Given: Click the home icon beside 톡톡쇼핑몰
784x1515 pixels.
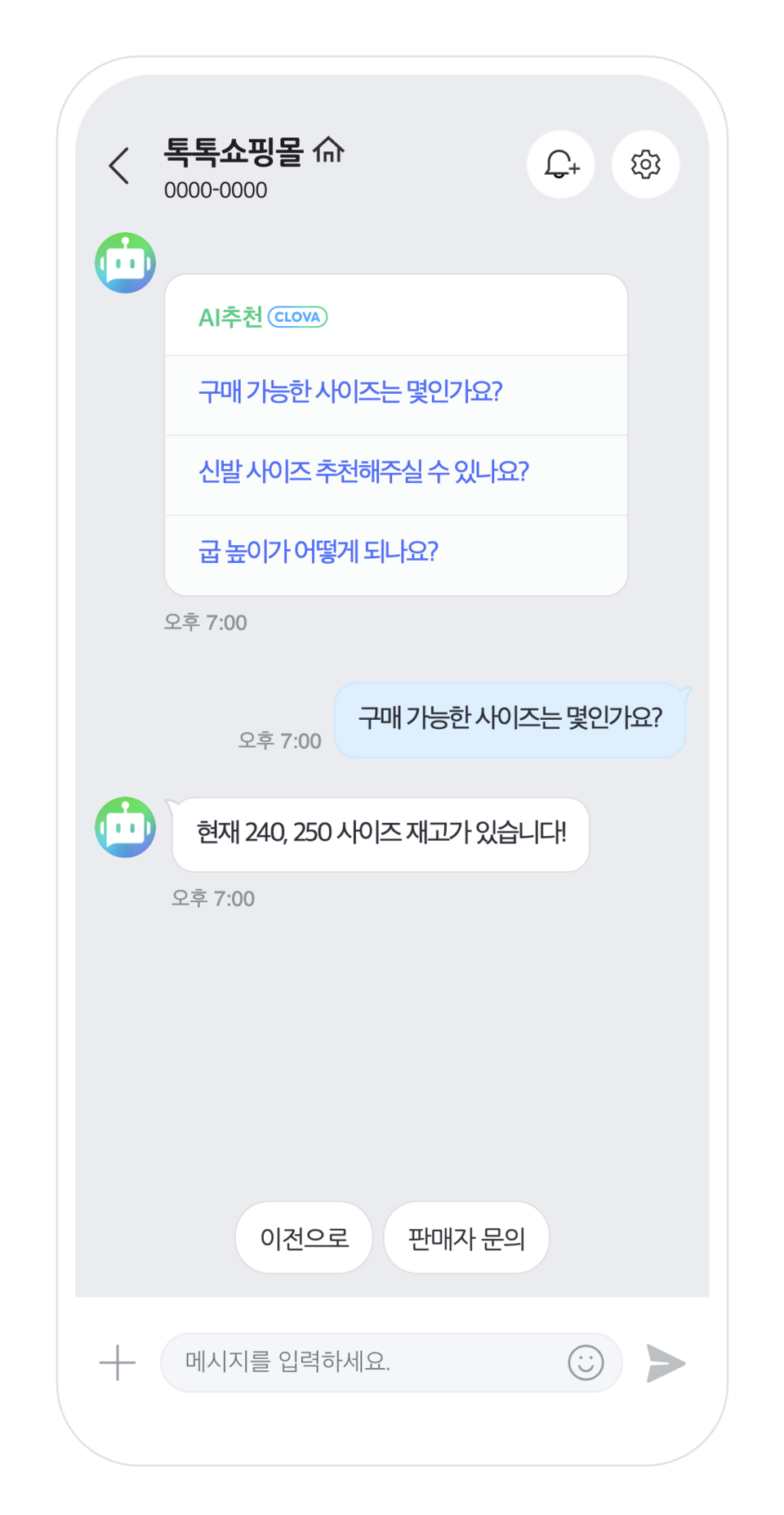Looking at the screenshot, I should tap(330, 151).
